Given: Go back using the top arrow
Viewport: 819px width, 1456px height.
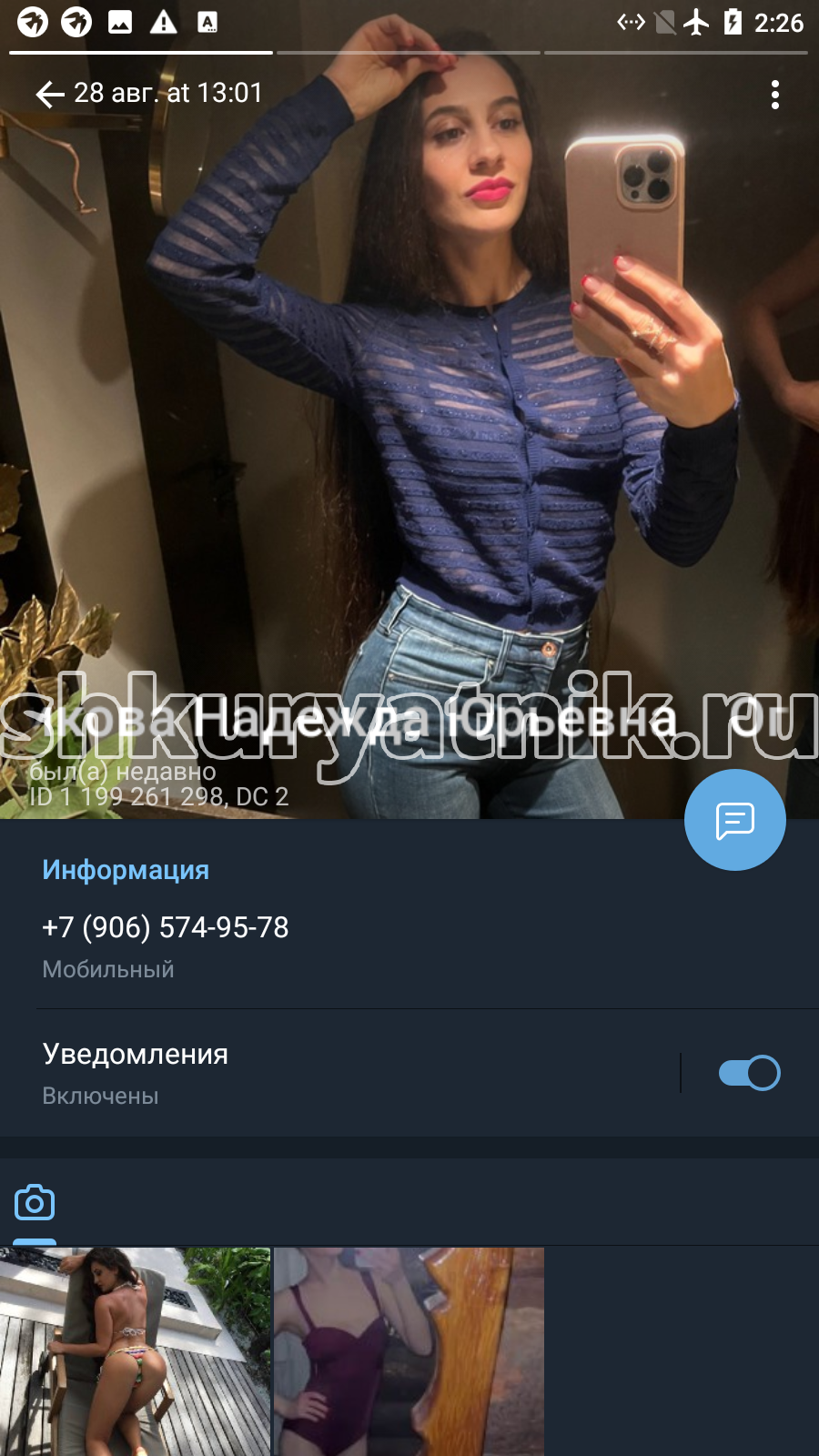Looking at the screenshot, I should (x=50, y=94).
